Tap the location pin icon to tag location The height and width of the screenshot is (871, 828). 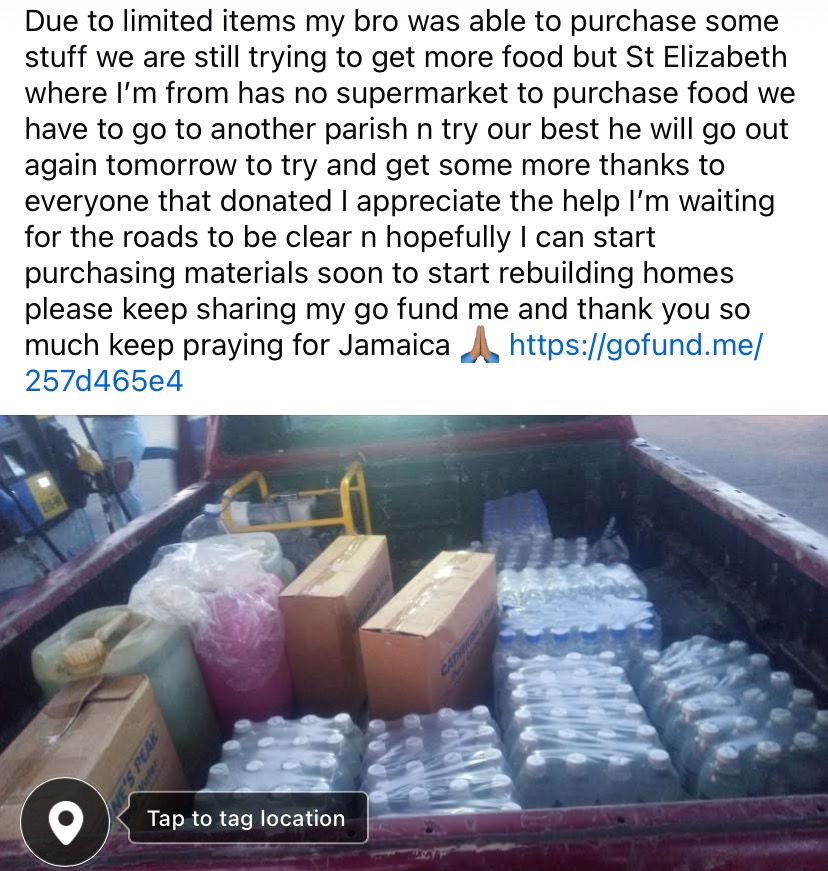[65, 822]
